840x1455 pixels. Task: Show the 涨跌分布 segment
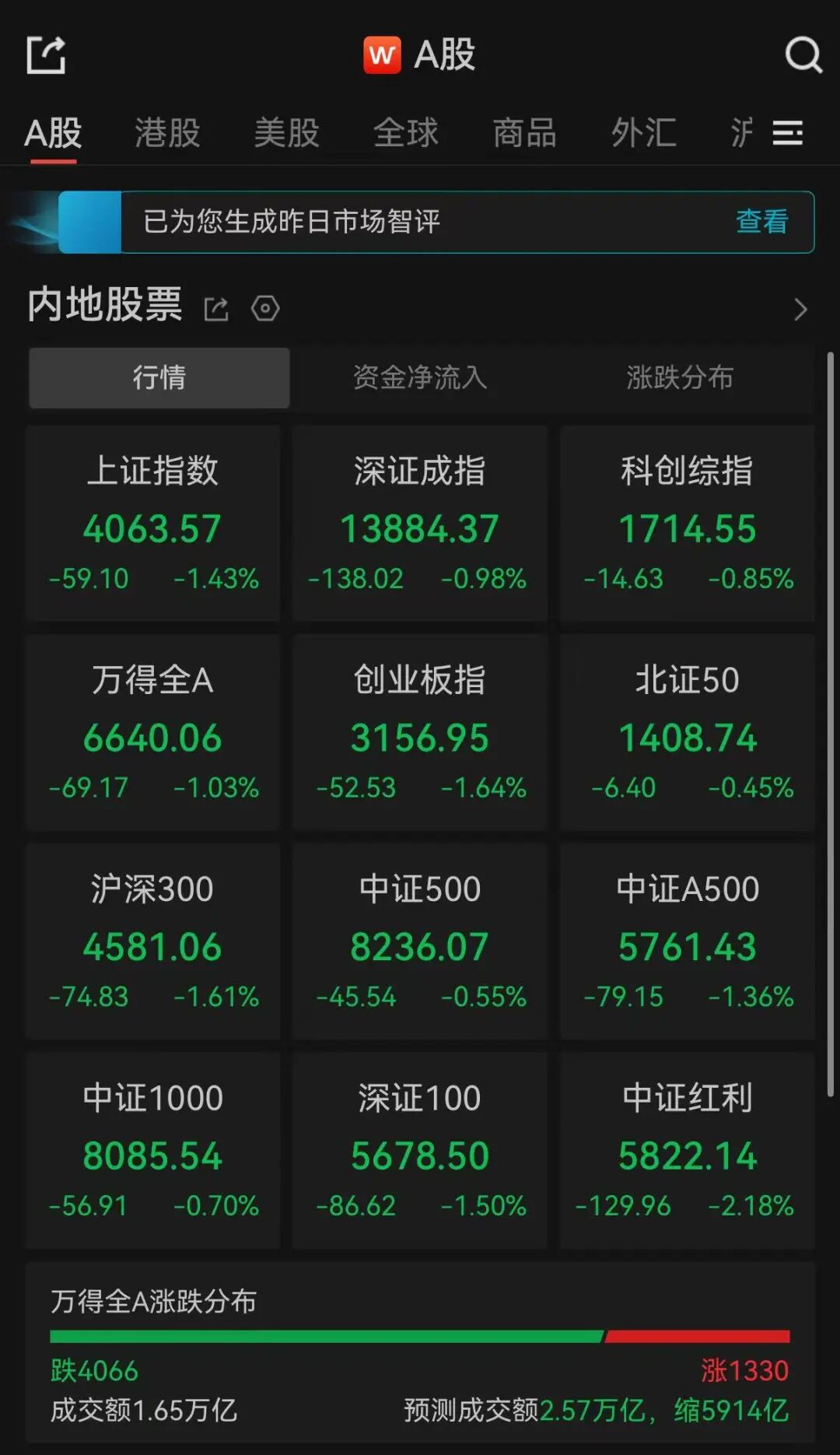680,378
